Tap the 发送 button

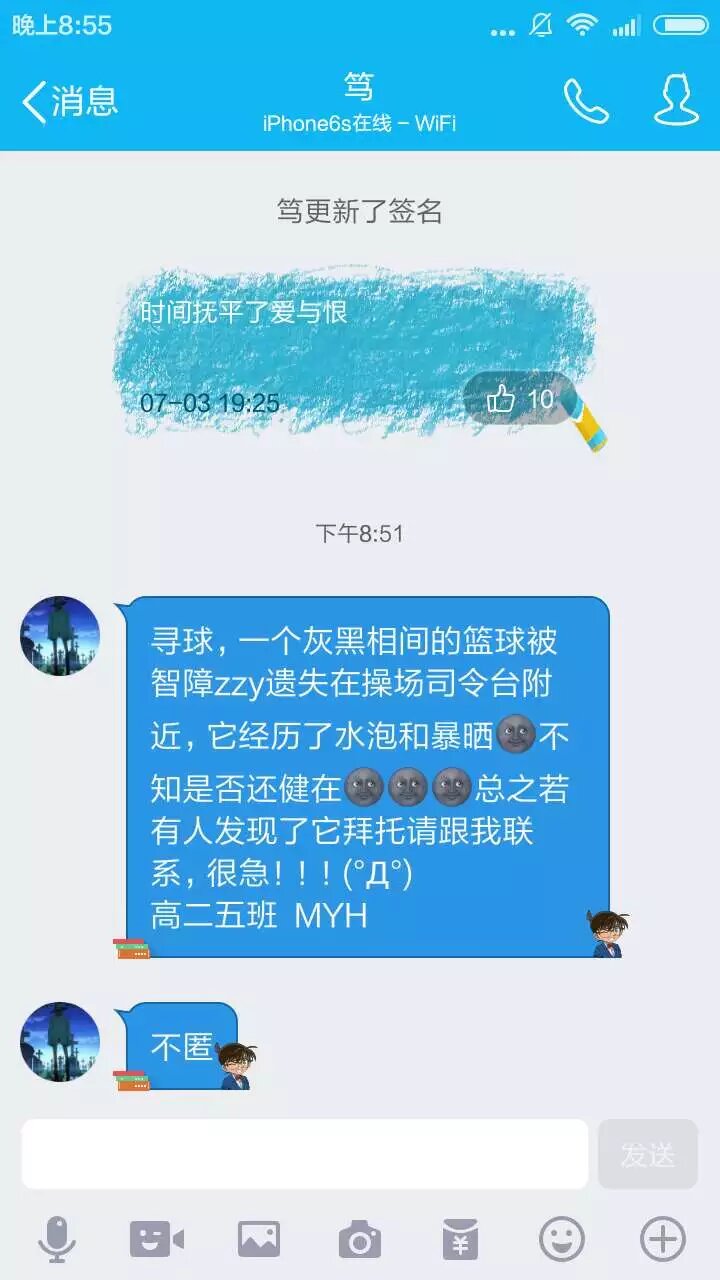pos(647,1154)
